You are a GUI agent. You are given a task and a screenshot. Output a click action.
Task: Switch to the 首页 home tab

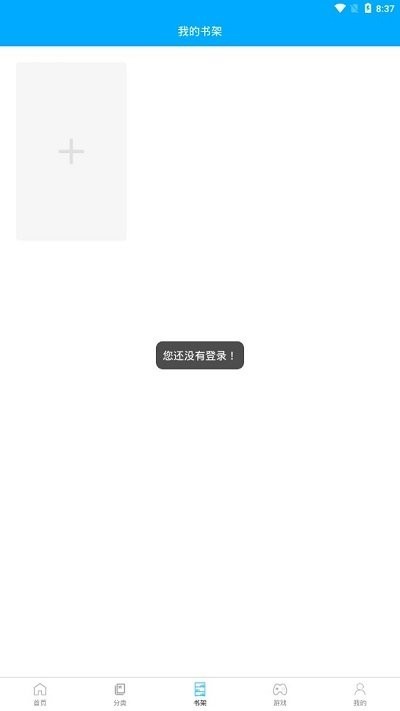coord(40,694)
